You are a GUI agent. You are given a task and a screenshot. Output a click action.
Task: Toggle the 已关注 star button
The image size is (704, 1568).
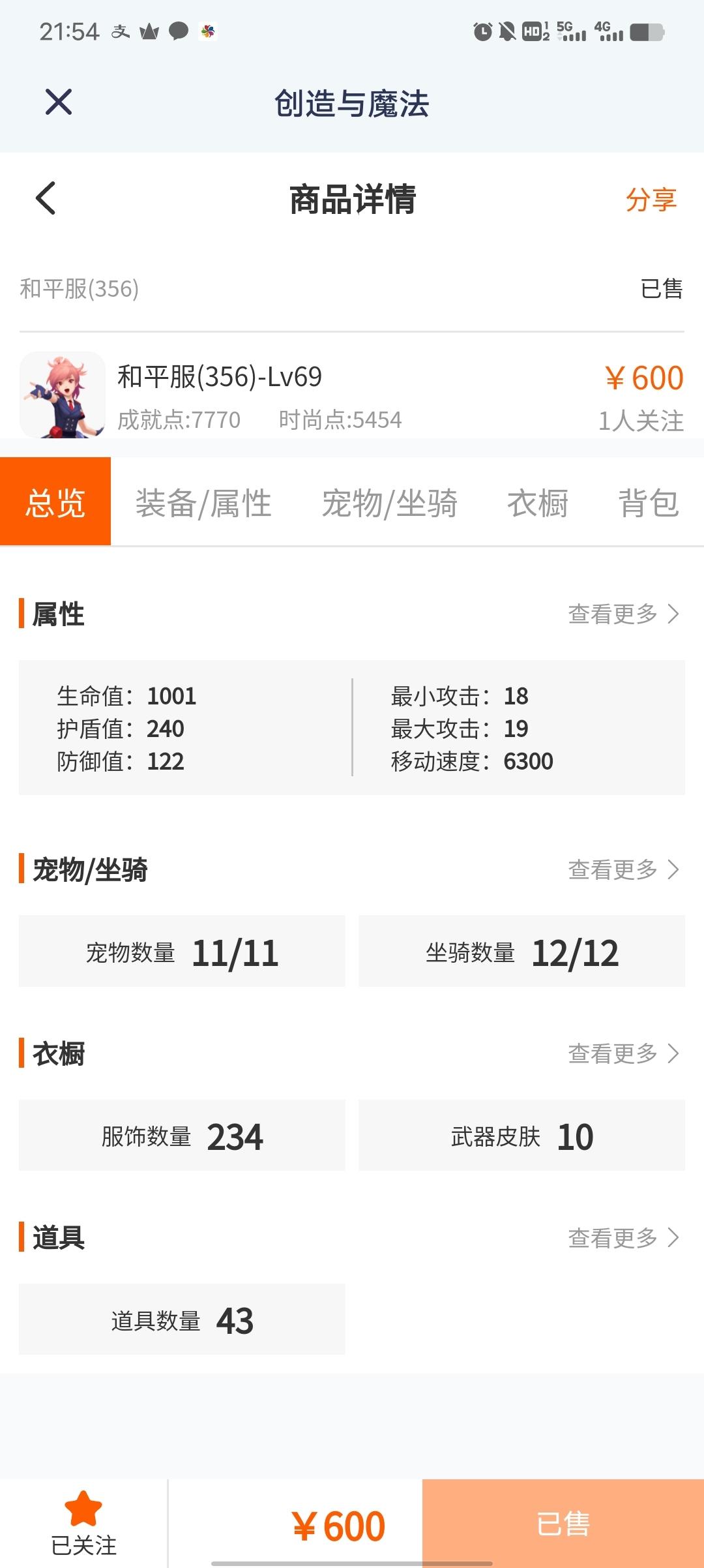pyautogui.click(x=83, y=1524)
